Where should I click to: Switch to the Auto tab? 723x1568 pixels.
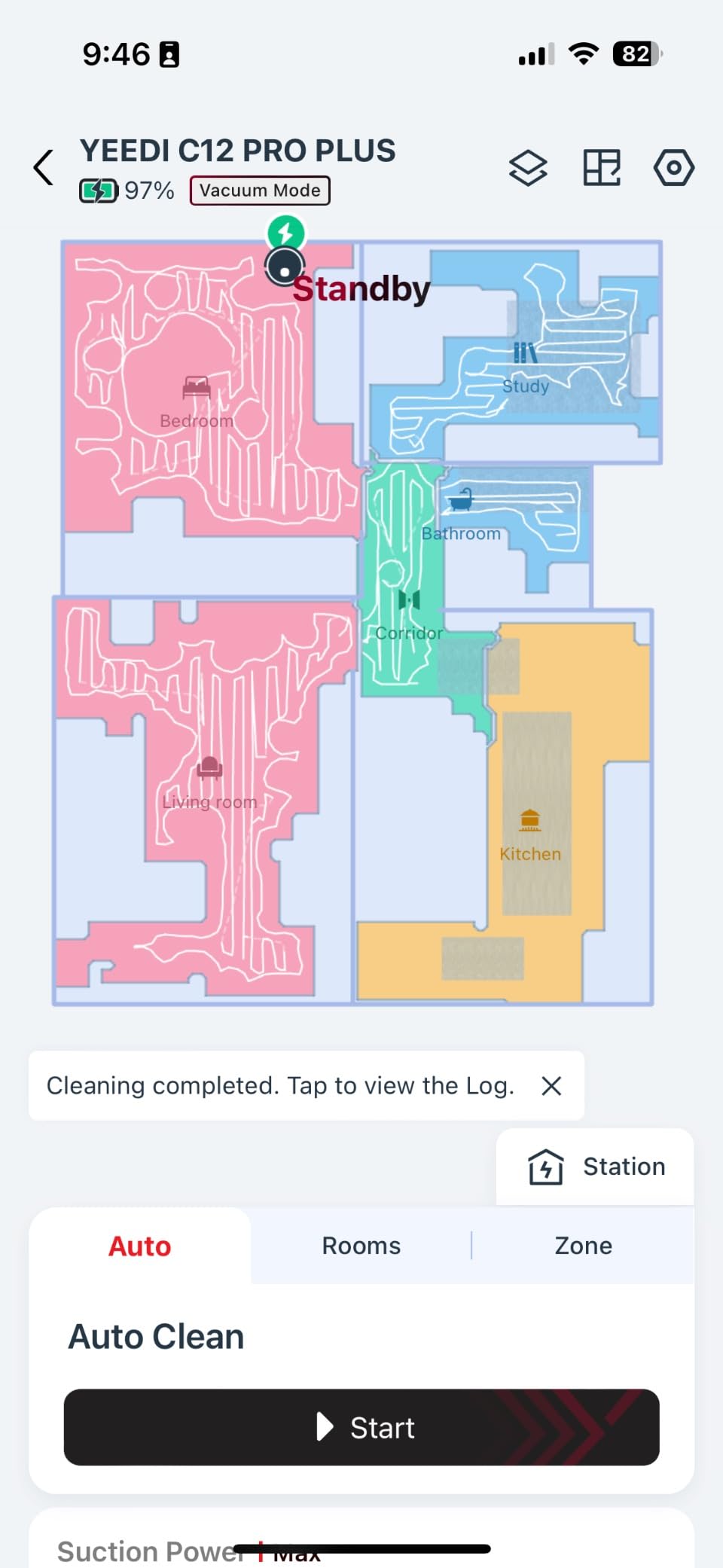tap(140, 1246)
